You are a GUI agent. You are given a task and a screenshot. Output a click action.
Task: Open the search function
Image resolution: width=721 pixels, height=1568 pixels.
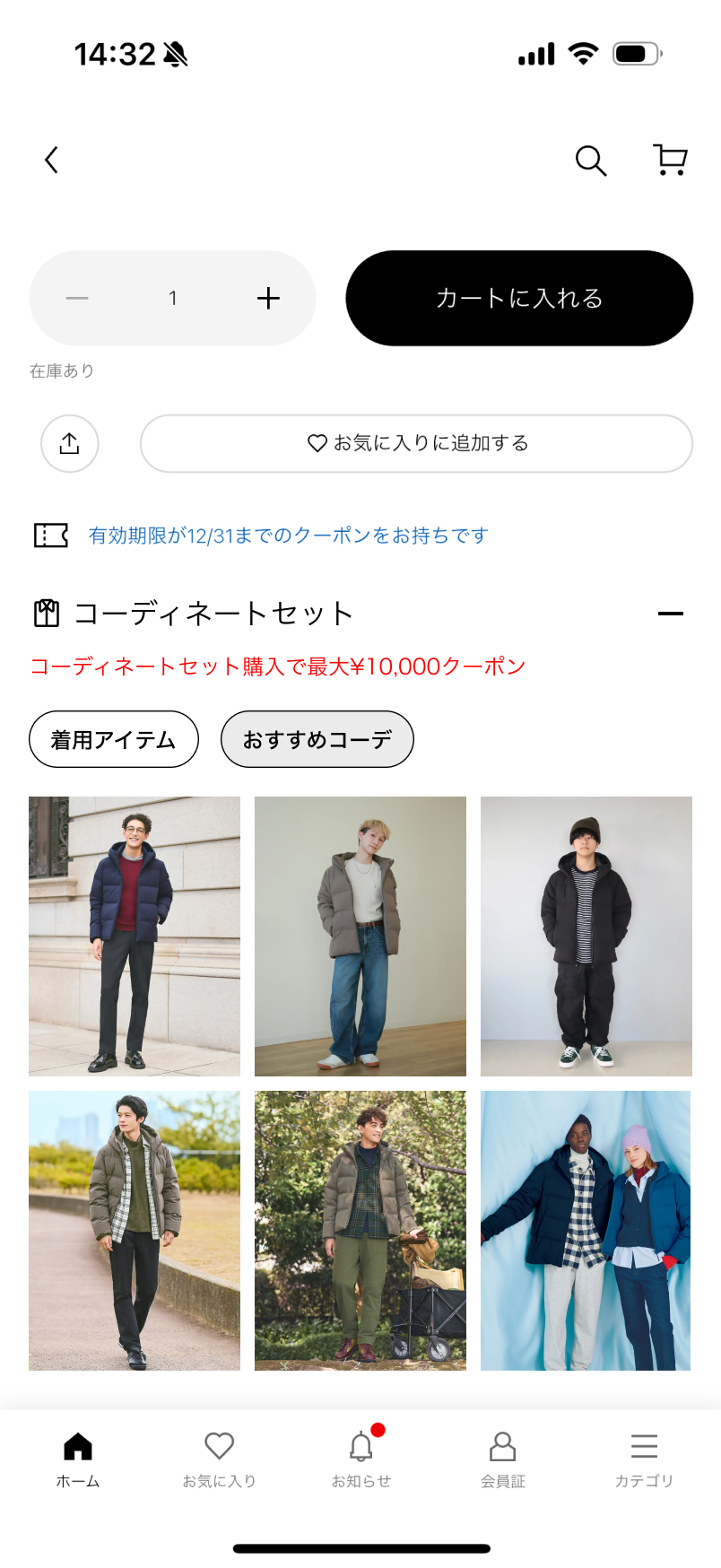point(590,161)
